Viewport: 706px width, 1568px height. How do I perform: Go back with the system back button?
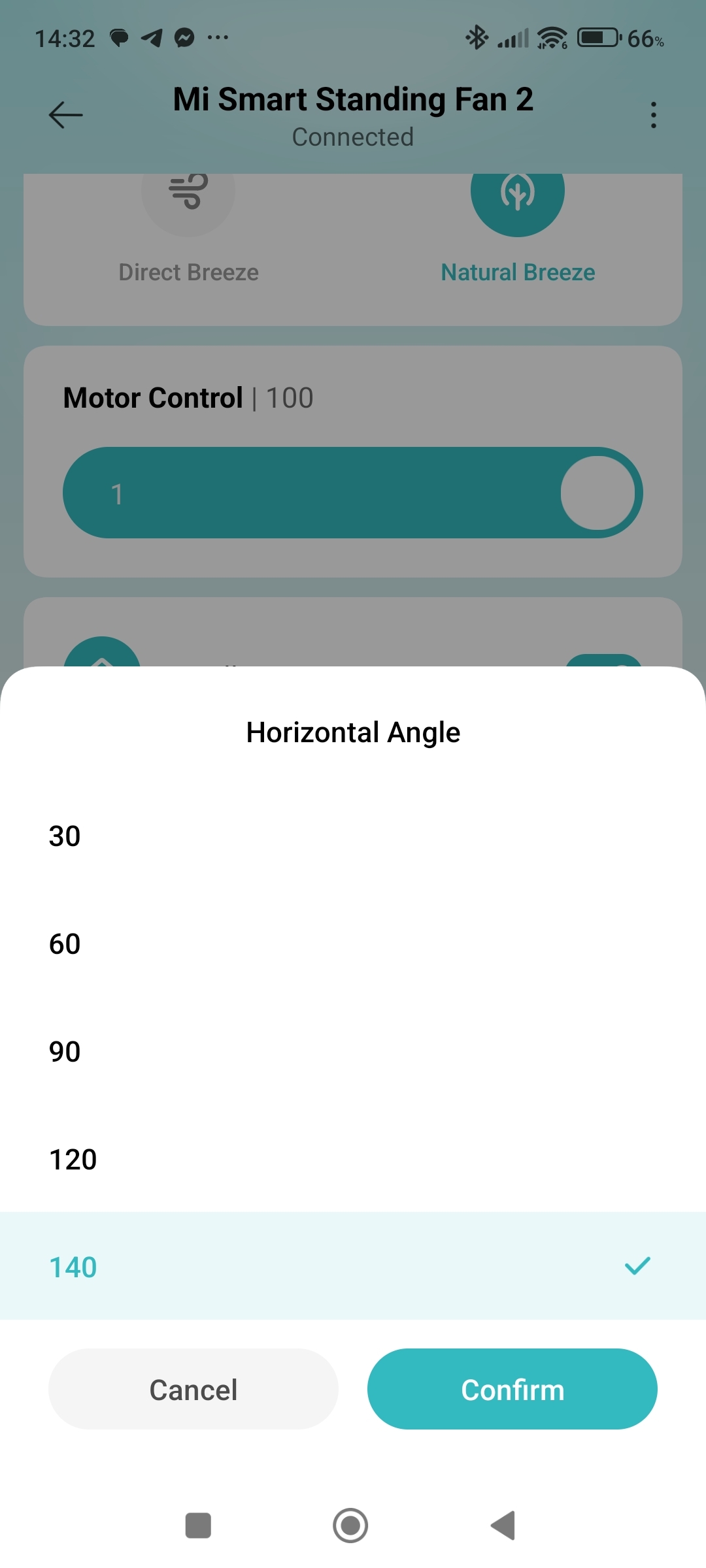click(x=503, y=1526)
